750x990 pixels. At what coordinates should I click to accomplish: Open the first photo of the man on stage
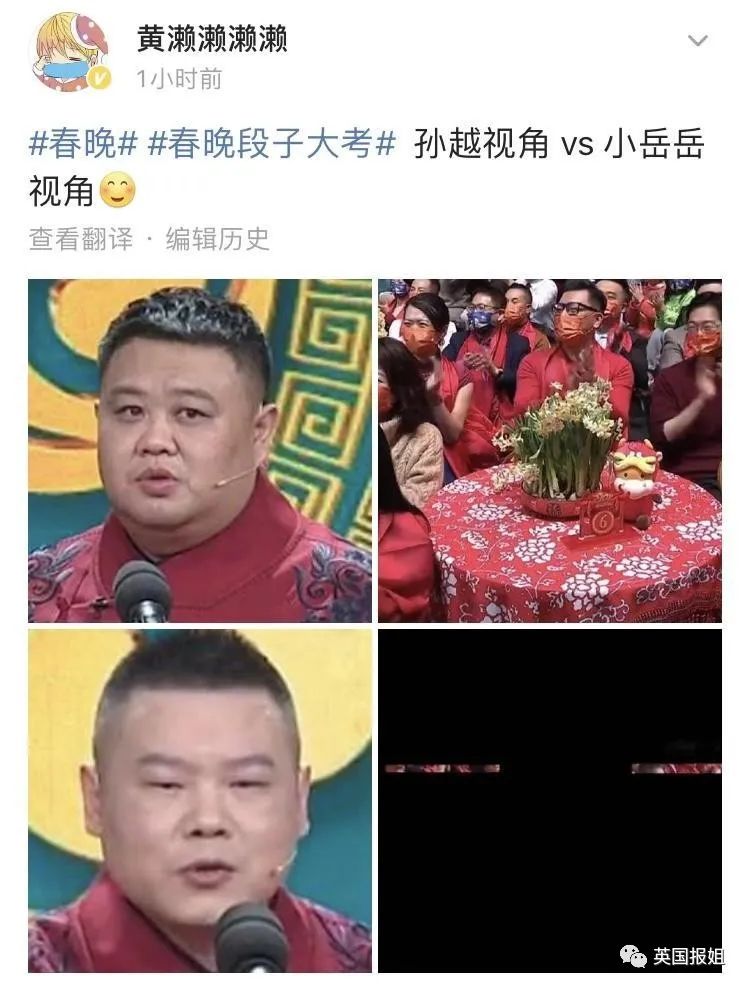click(x=200, y=450)
